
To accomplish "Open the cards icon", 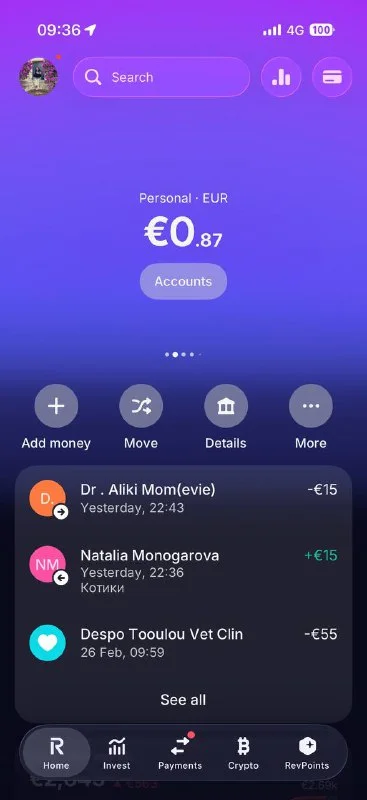I will click(332, 77).
